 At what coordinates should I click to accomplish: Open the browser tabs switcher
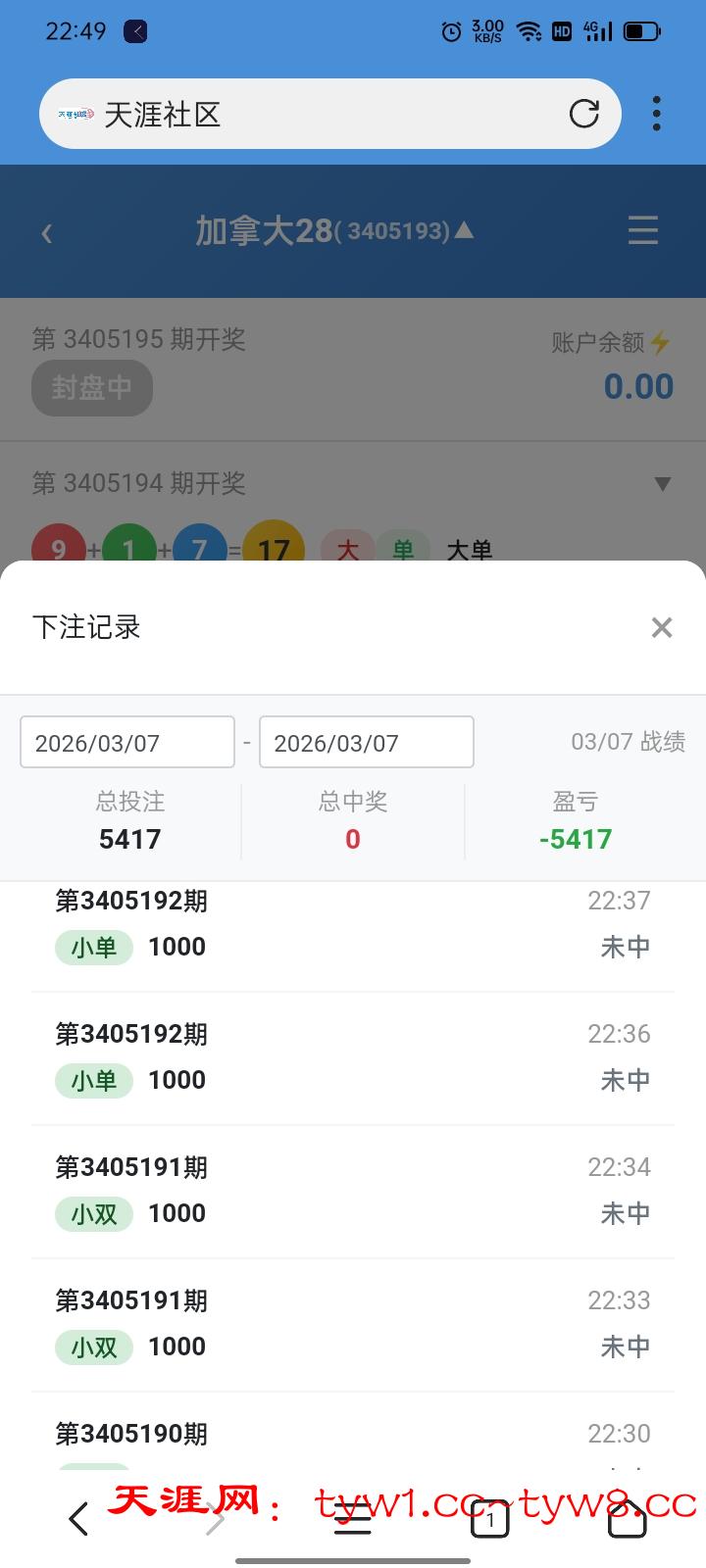coord(490,1520)
